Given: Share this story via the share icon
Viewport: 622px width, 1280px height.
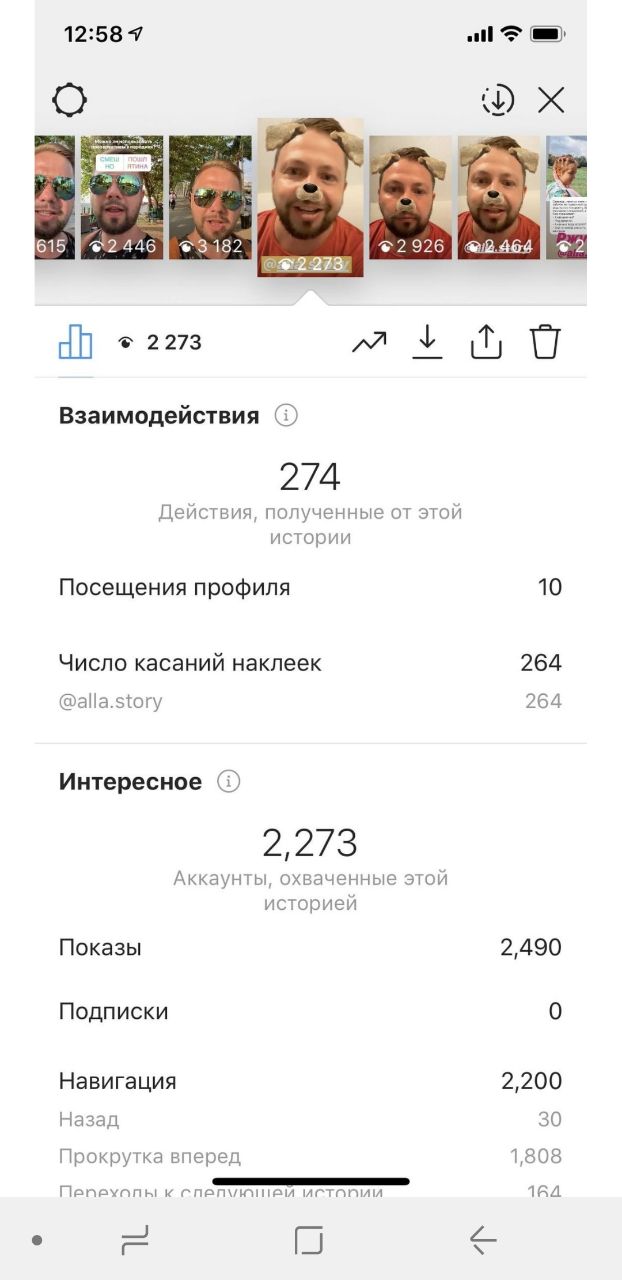Looking at the screenshot, I should 486,342.
